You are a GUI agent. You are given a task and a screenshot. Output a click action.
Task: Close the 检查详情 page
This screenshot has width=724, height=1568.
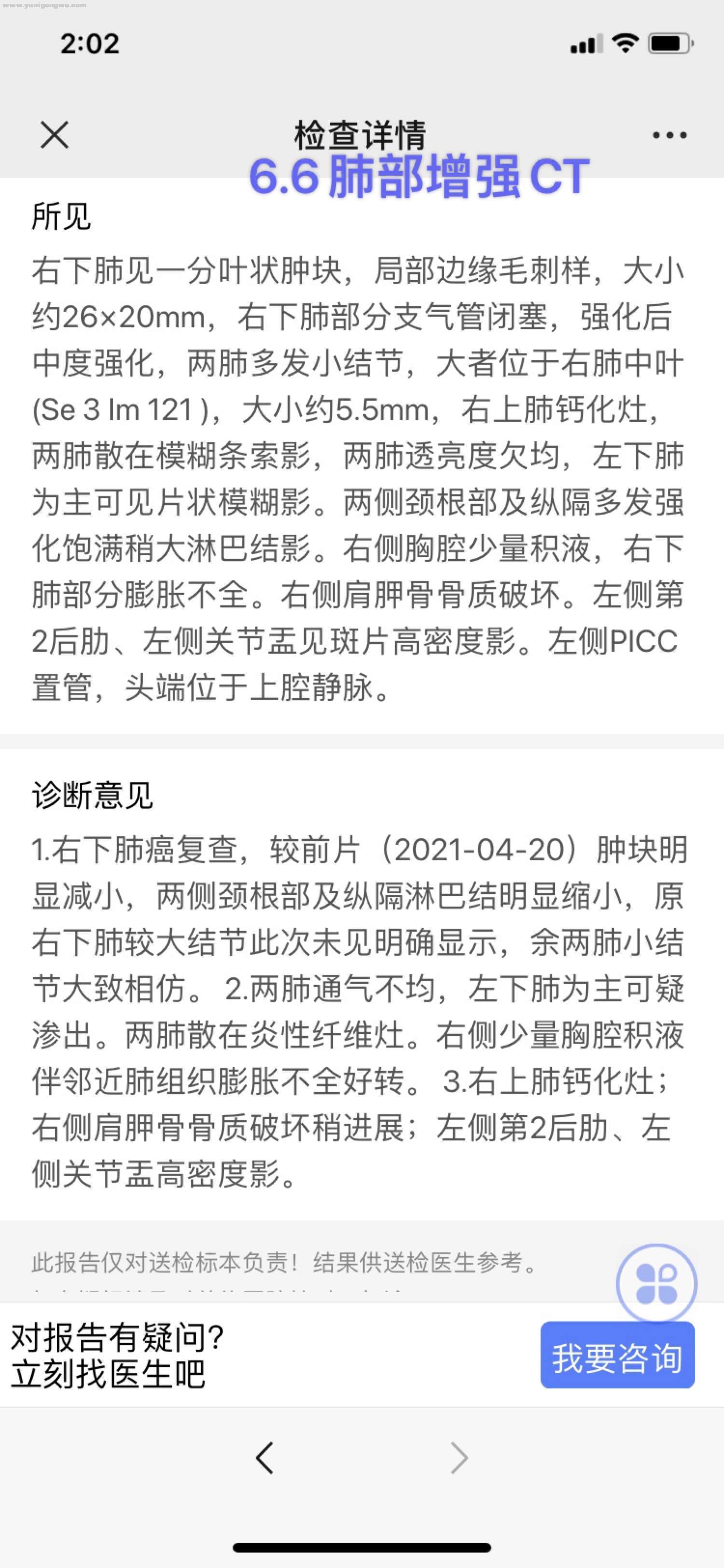55,135
